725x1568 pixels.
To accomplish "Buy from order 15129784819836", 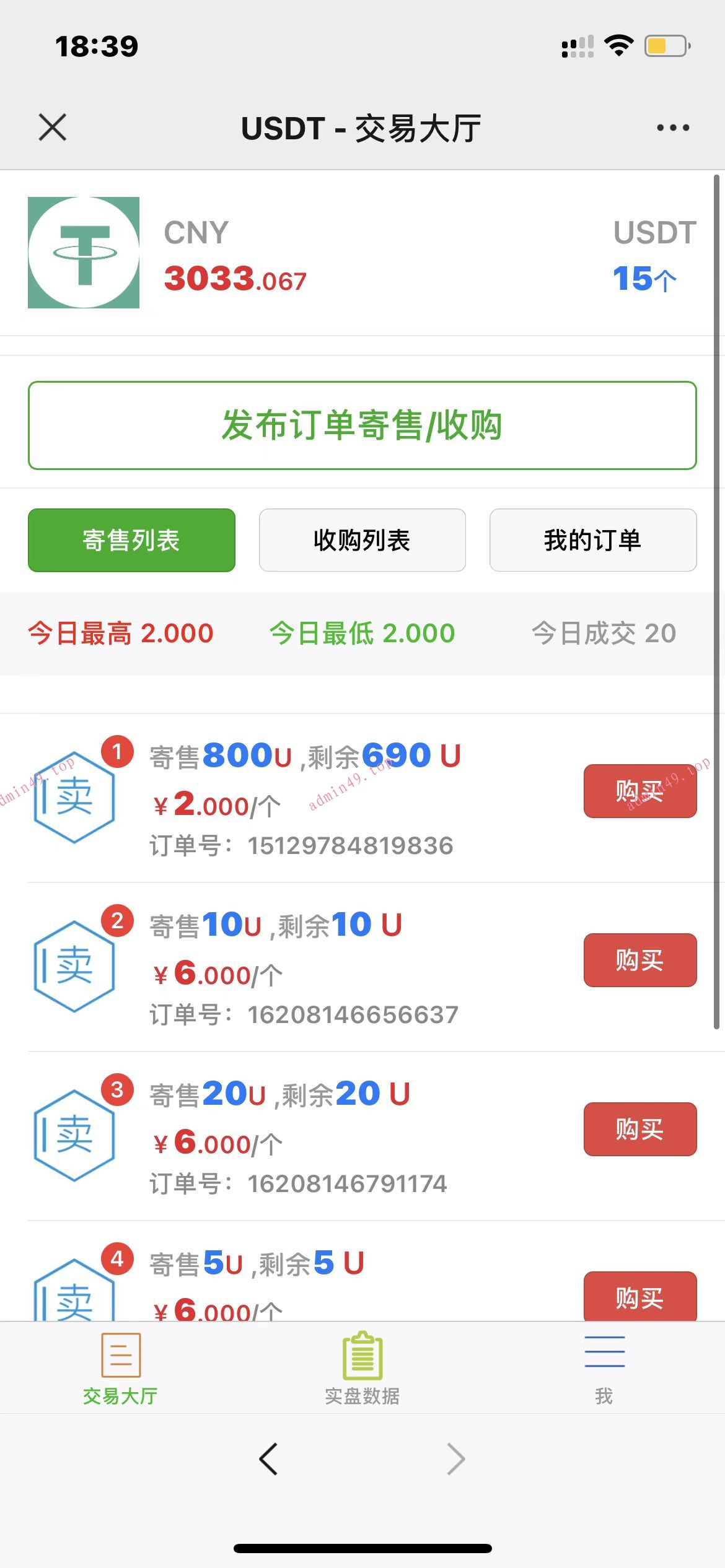I will pyautogui.click(x=639, y=791).
